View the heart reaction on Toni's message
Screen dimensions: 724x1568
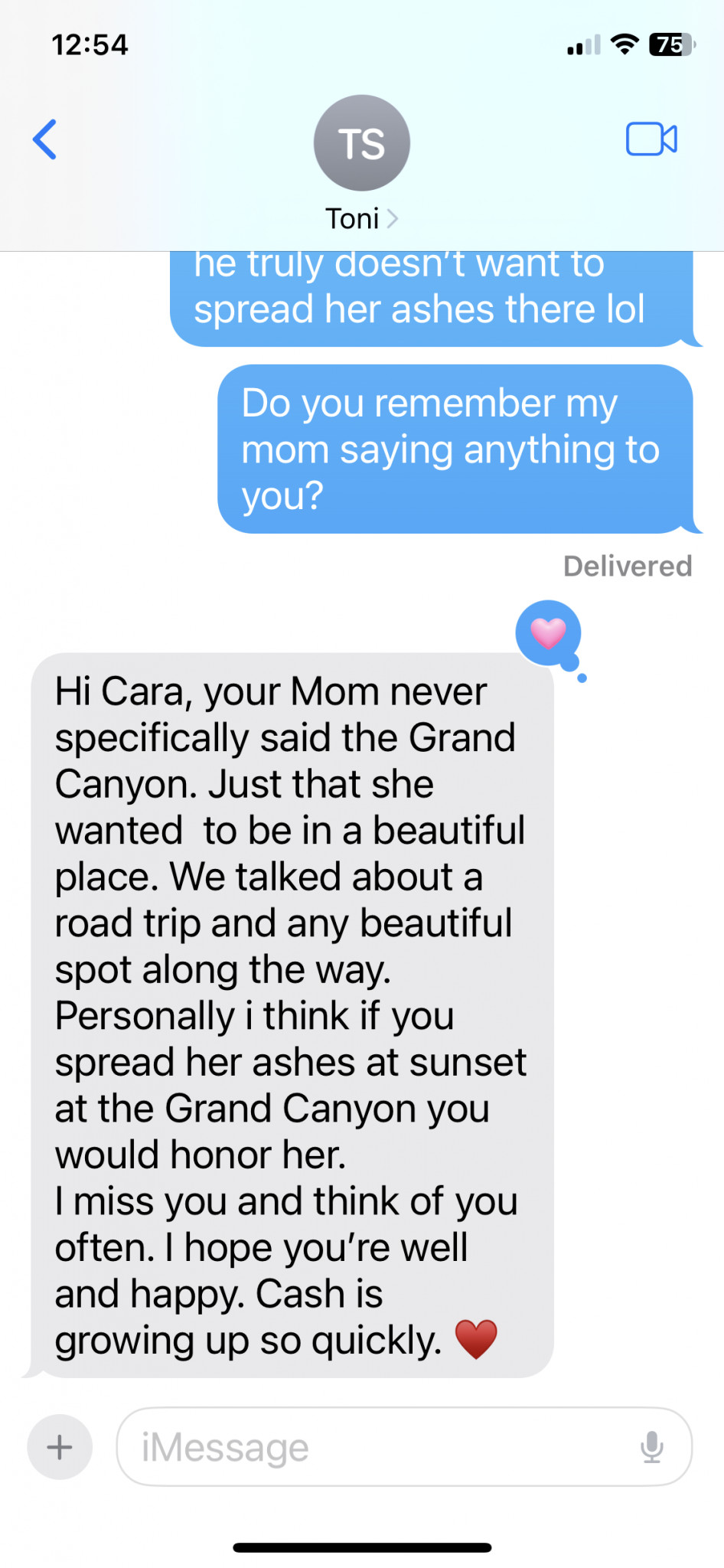coord(548,633)
